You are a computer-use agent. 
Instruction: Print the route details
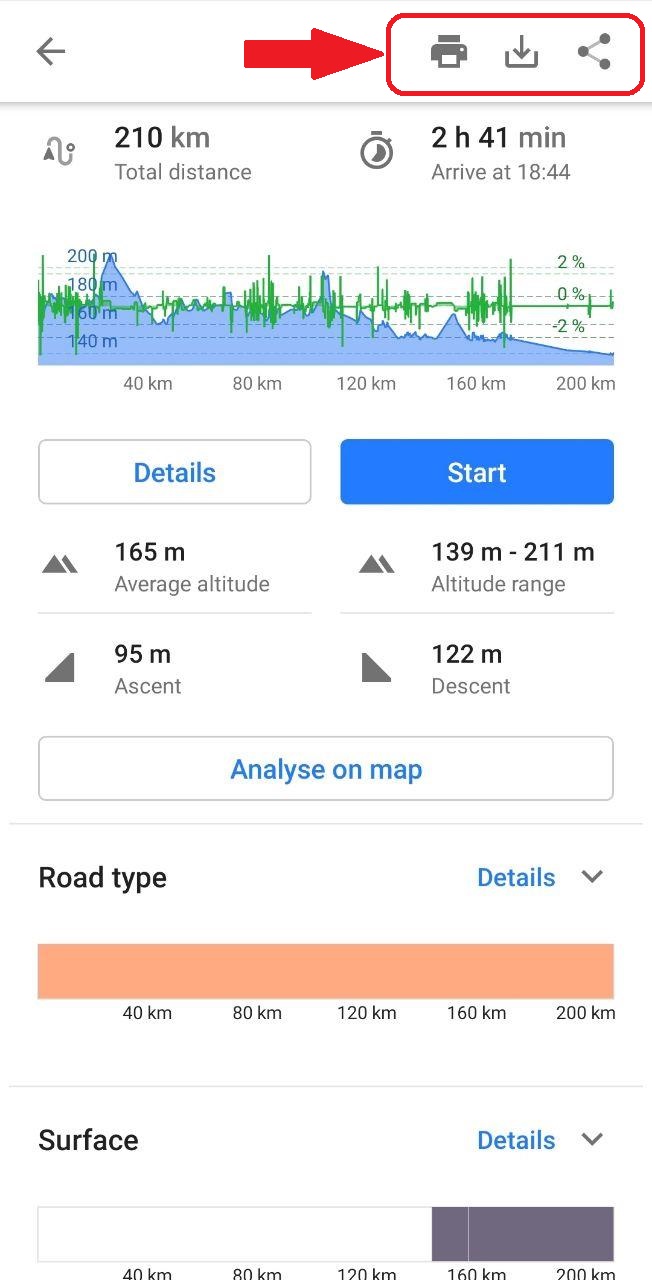coord(449,52)
